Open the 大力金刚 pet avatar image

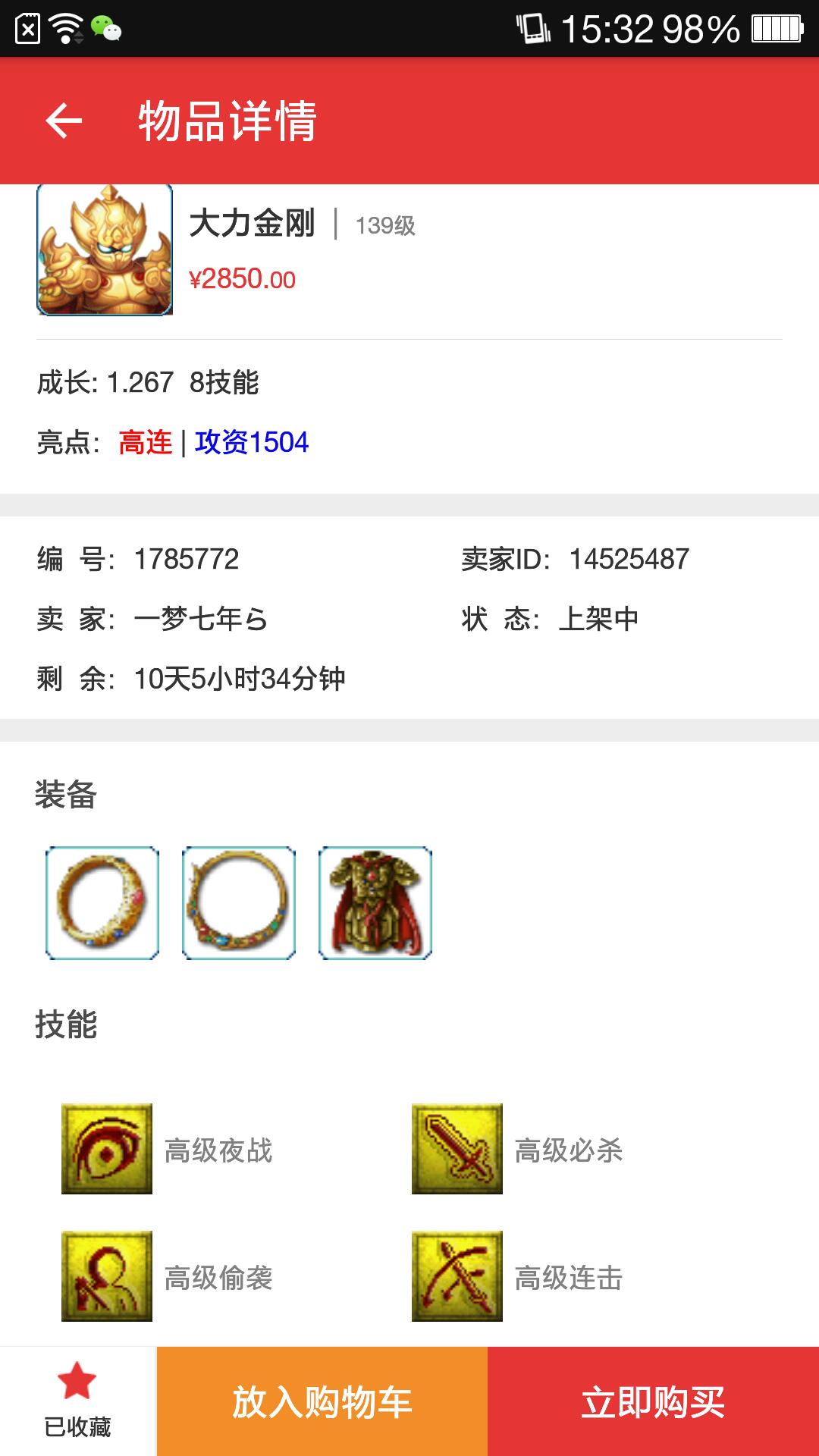tap(105, 249)
